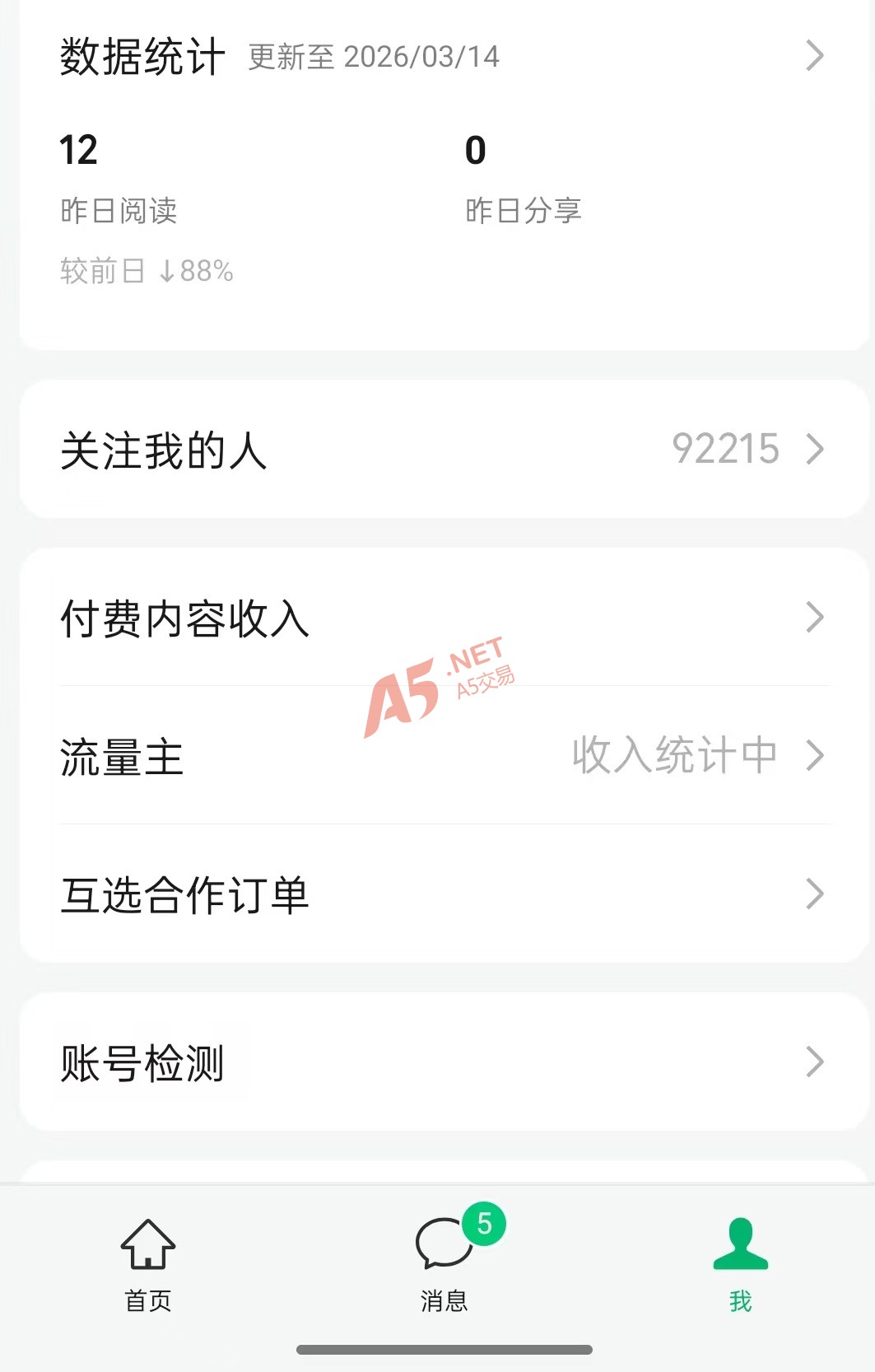The image size is (875, 1372).
Task: Switch to the 消息 messages tab
Action: (444, 1264)
